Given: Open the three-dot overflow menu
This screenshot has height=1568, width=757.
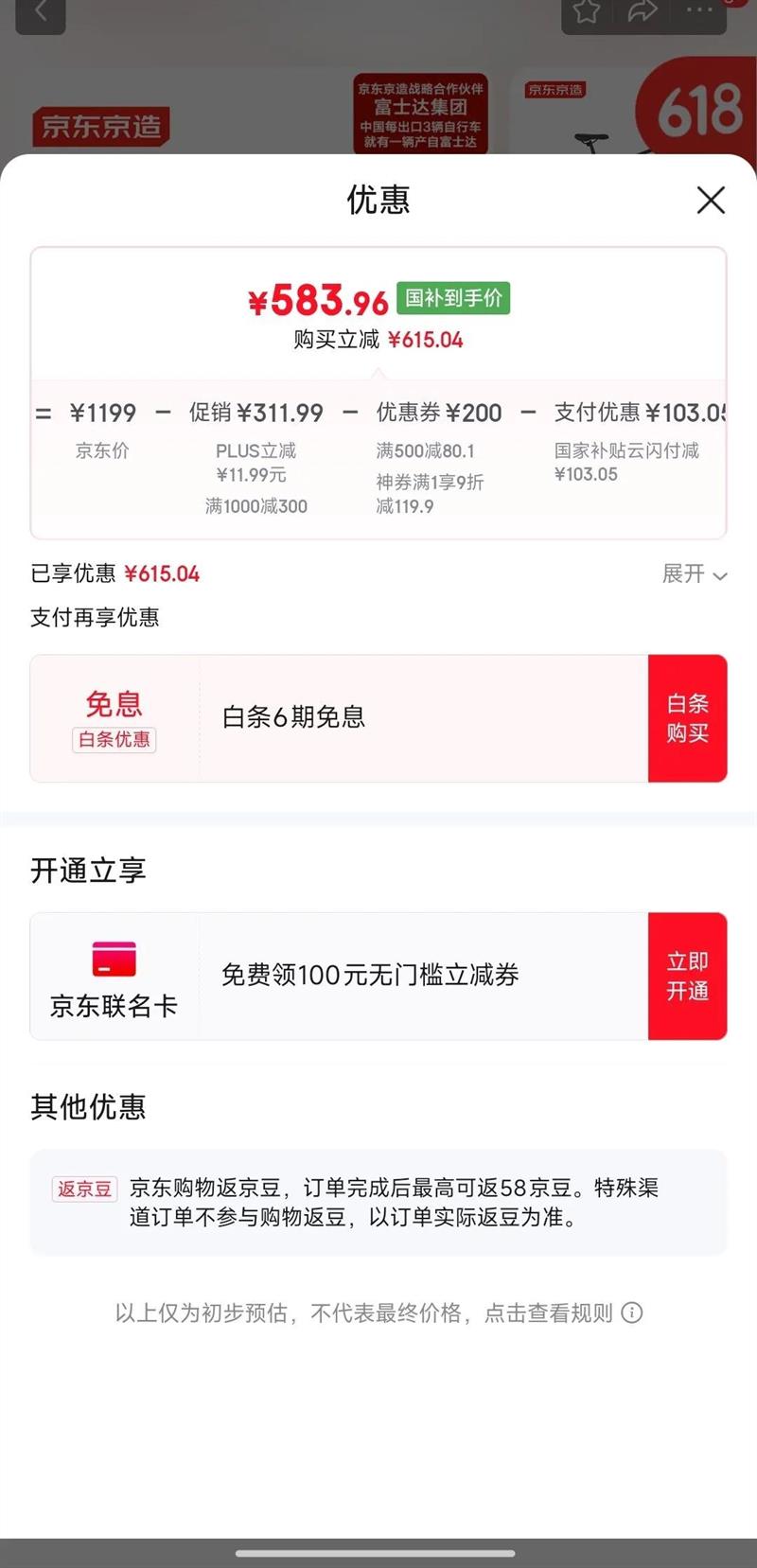Looking at the screenshot, I should (x=699, y=10).
